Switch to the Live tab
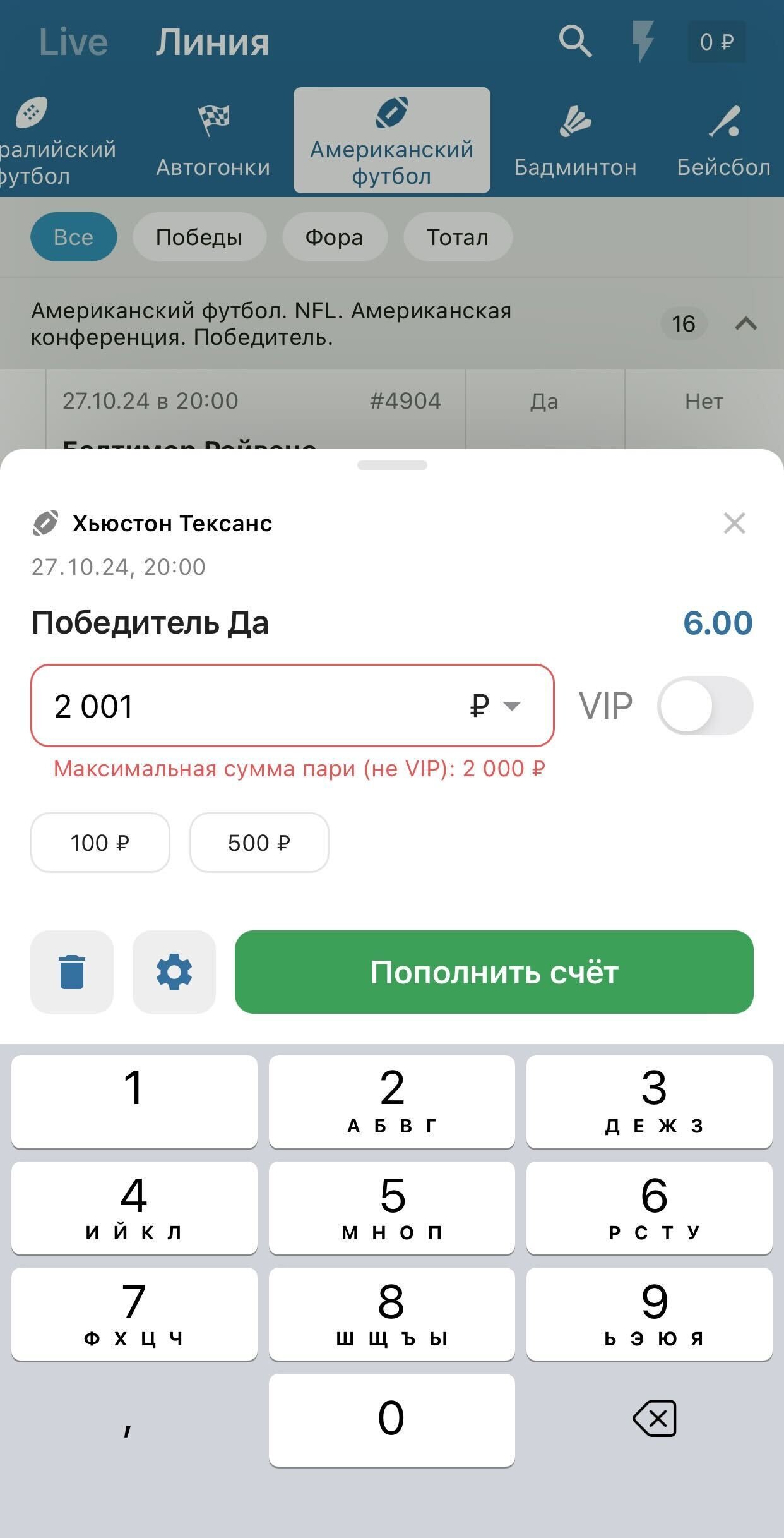784x1538 pixels. pos(73,42)
